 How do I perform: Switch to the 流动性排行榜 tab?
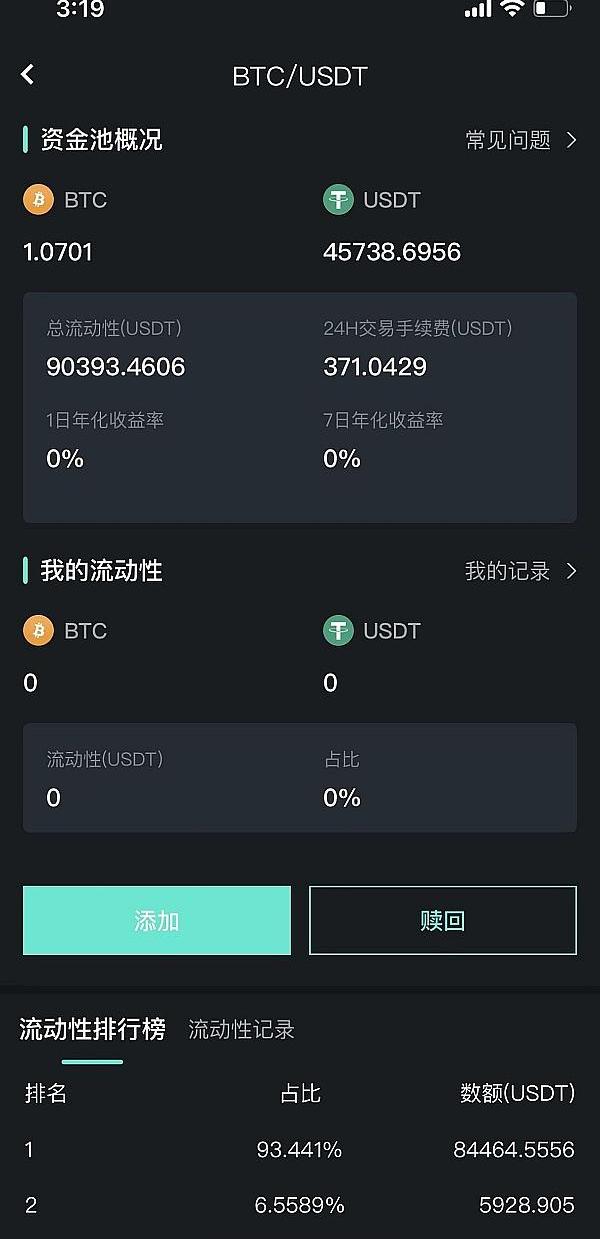pyautogui.click(x=92, y=1029)
